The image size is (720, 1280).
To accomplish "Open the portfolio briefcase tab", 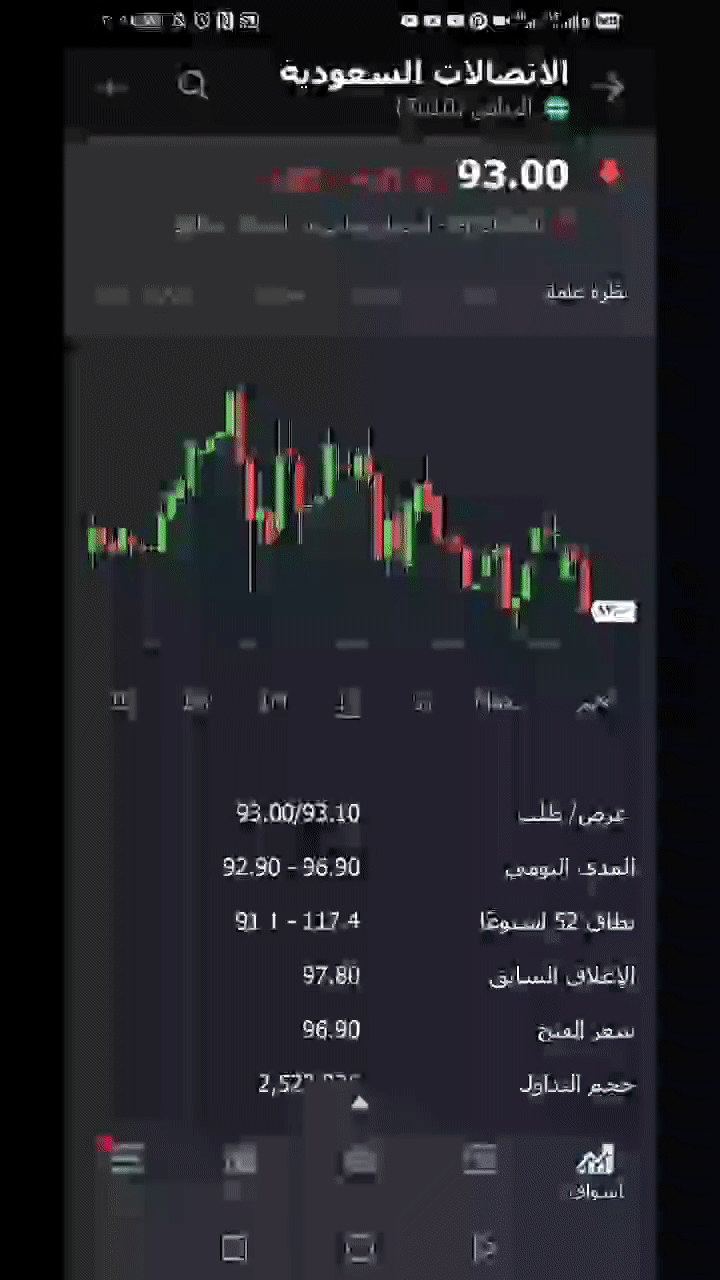I will (x=360, y=1162).
